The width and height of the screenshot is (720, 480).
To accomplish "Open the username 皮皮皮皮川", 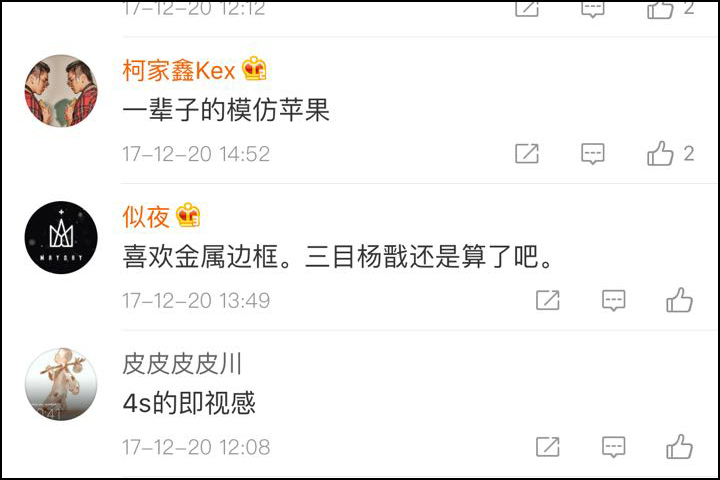I will (182, 364).
